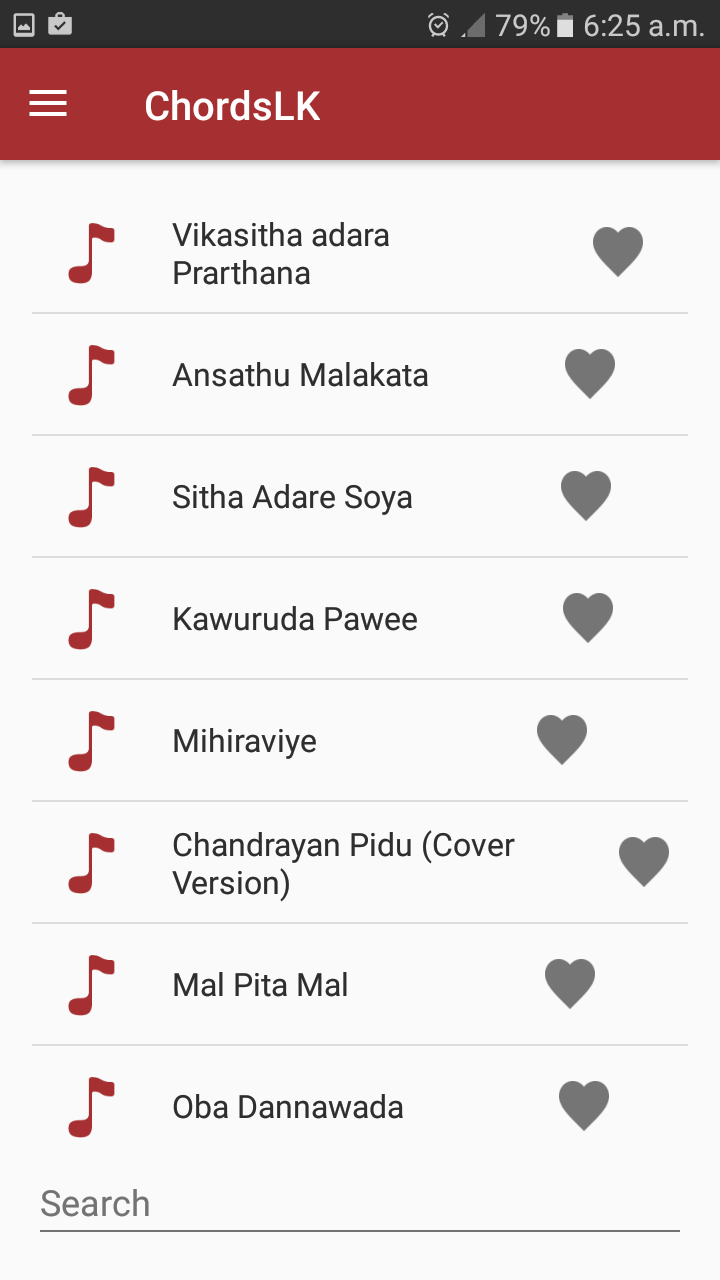Heart the Chandrayan Pidu cover song
The image size is (720, 1280).
[643, 861]
